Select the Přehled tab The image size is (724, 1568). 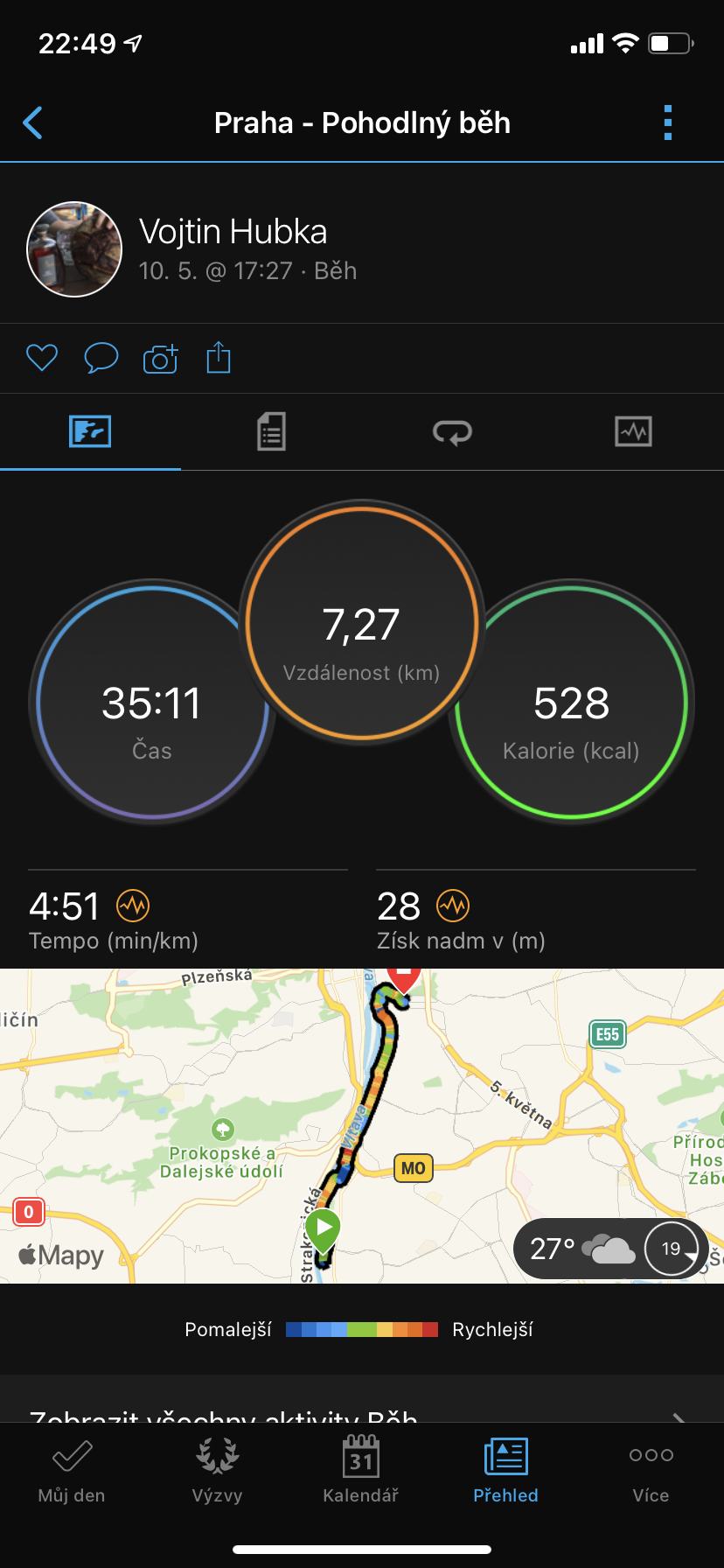(506, 1472)
